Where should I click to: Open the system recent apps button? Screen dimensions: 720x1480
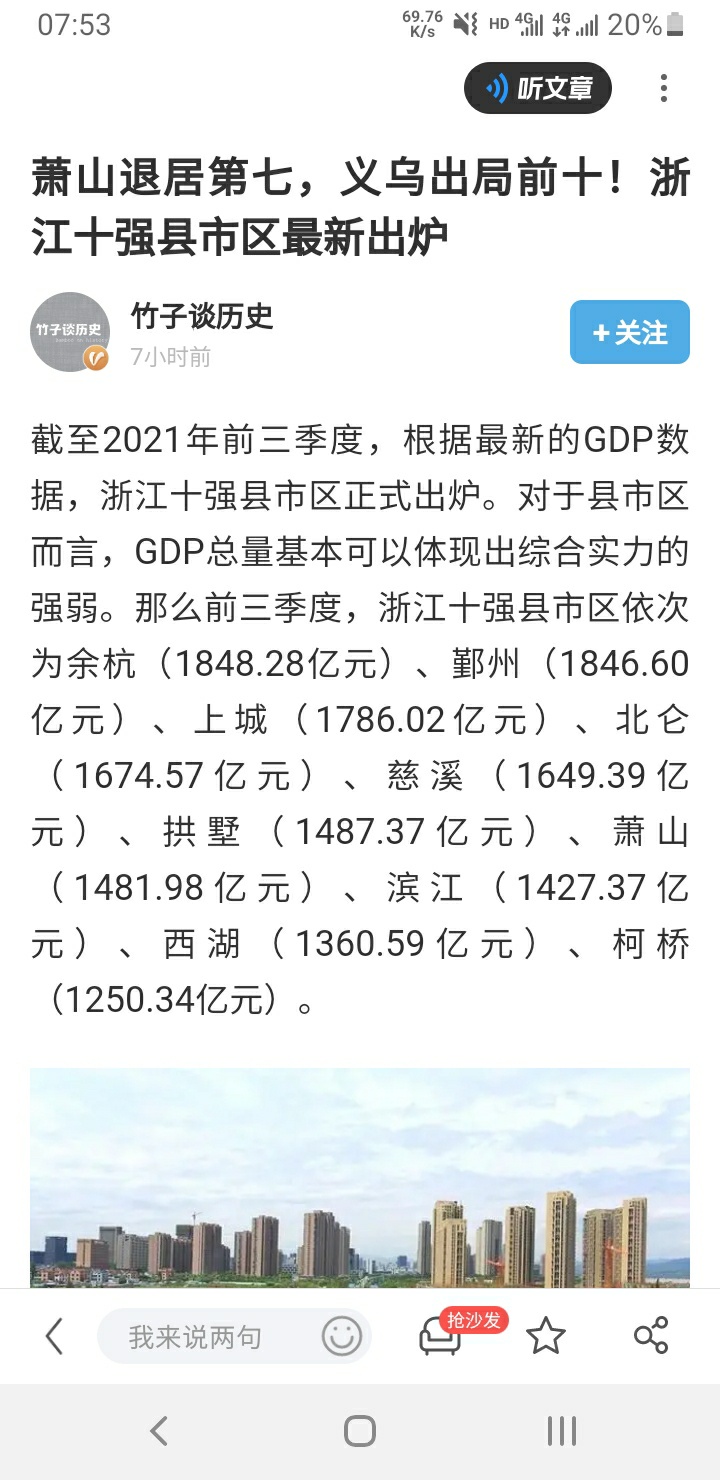pos(562,1431)
